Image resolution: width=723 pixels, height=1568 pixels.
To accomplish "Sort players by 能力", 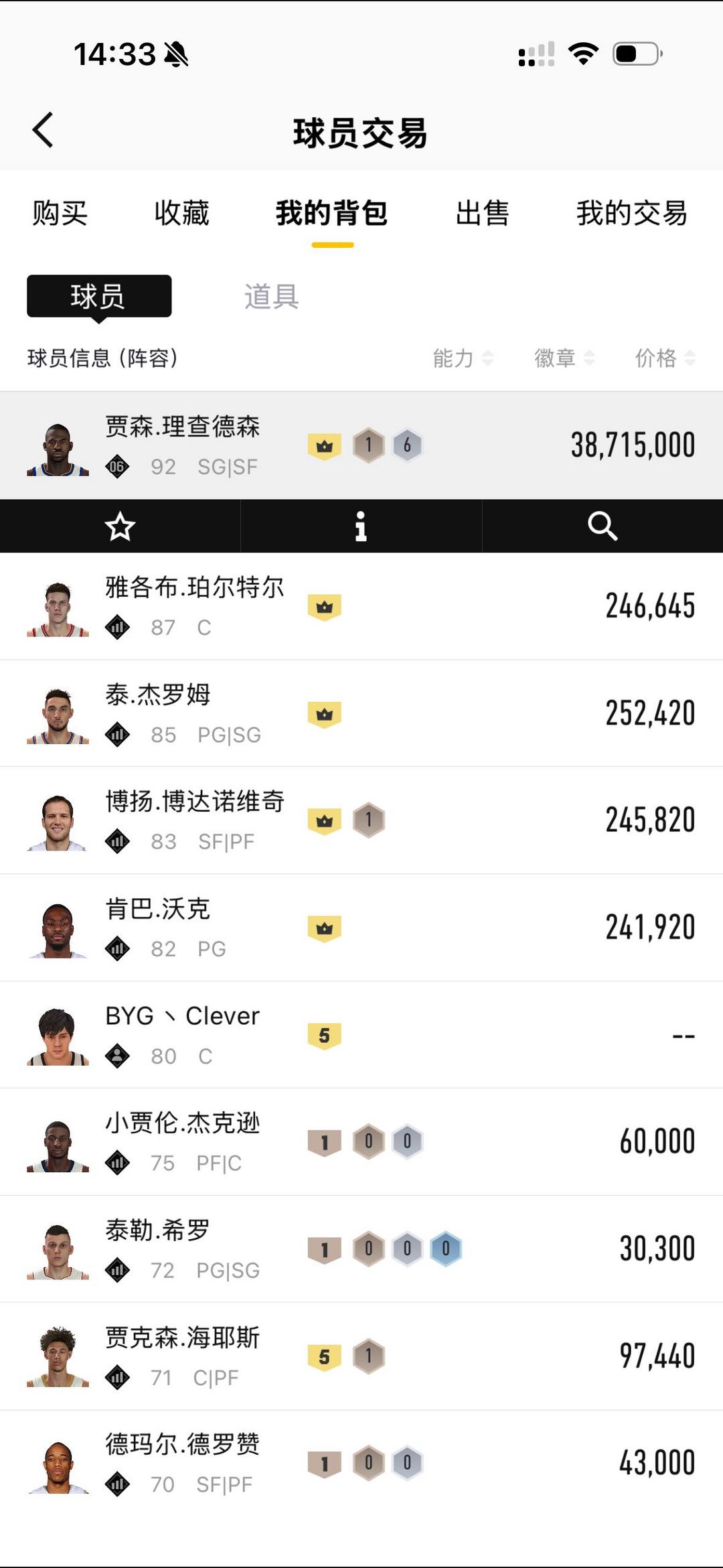I will [x=463, y=358].
